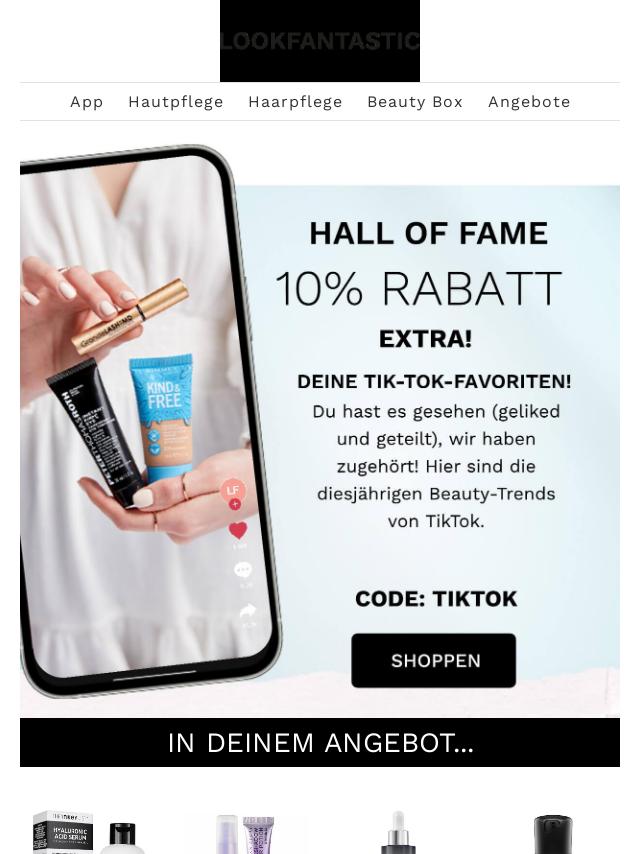Open the App link in navigation

coord(87,102)
